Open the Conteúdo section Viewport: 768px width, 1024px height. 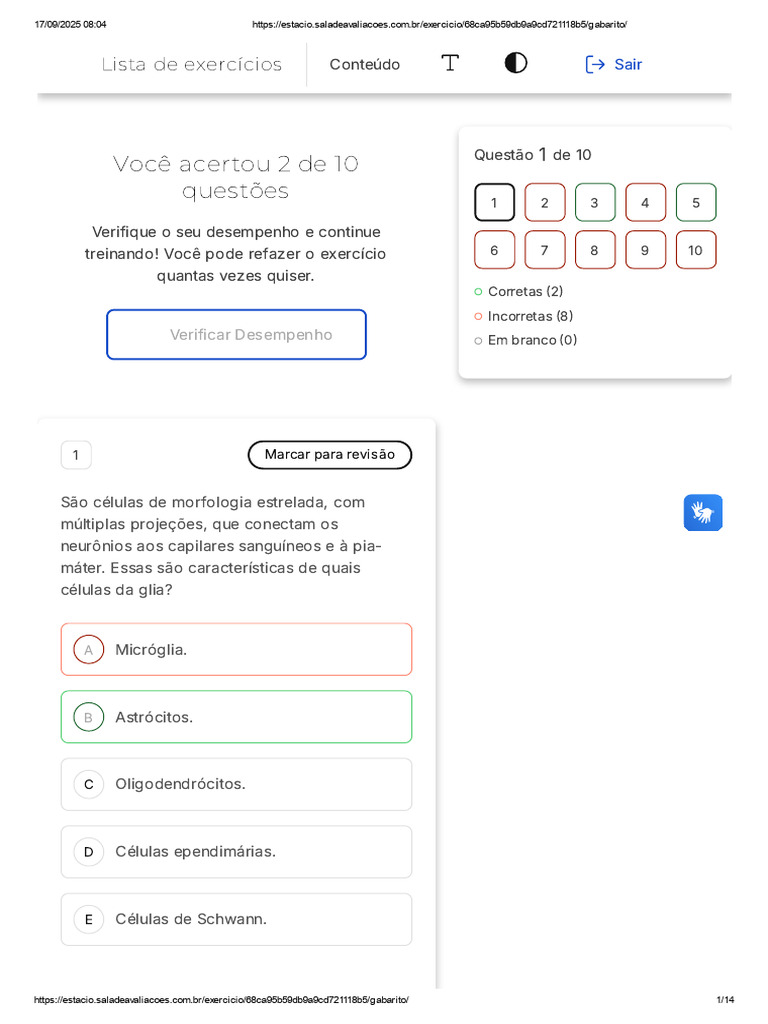(364, 64)
